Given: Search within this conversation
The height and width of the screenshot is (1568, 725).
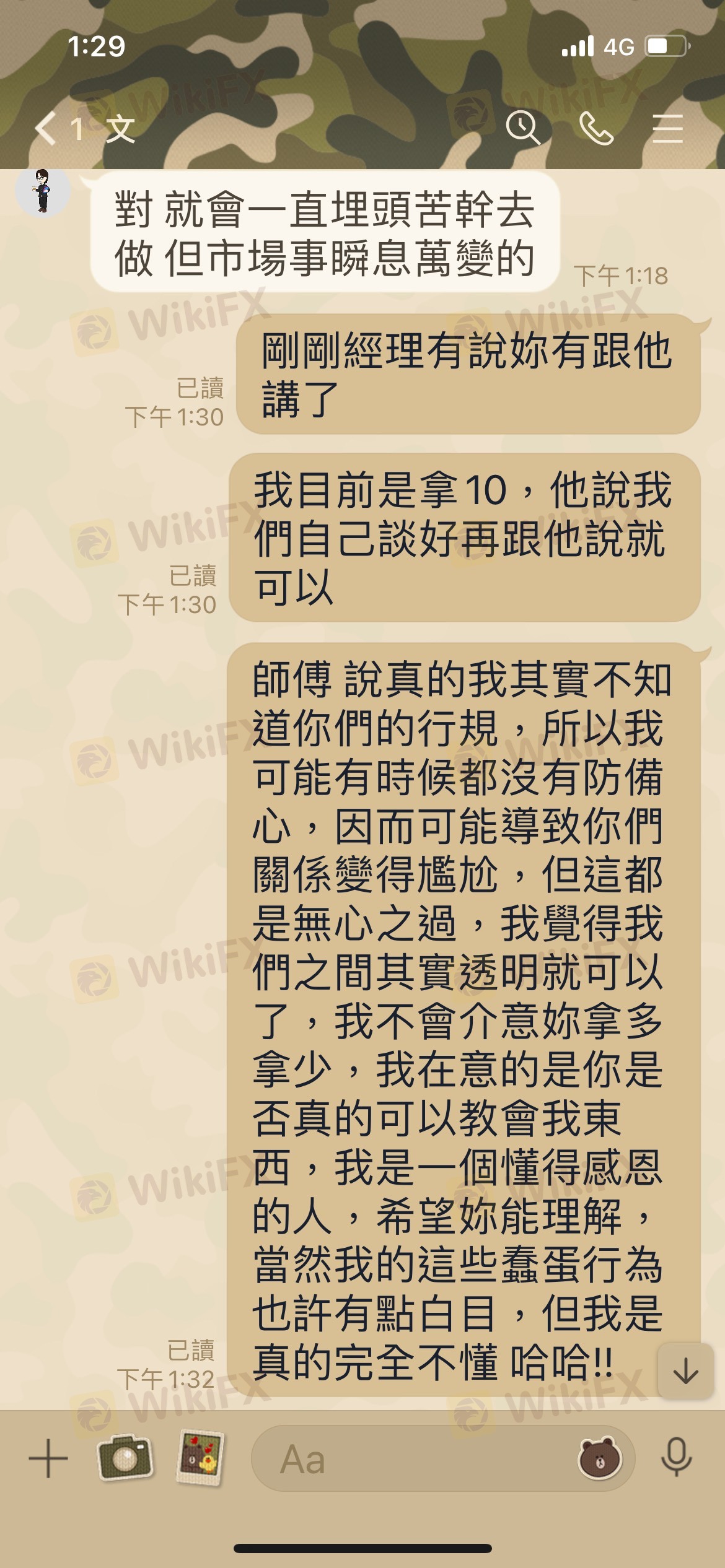Looking at the screenshot, I should (522, 128).
